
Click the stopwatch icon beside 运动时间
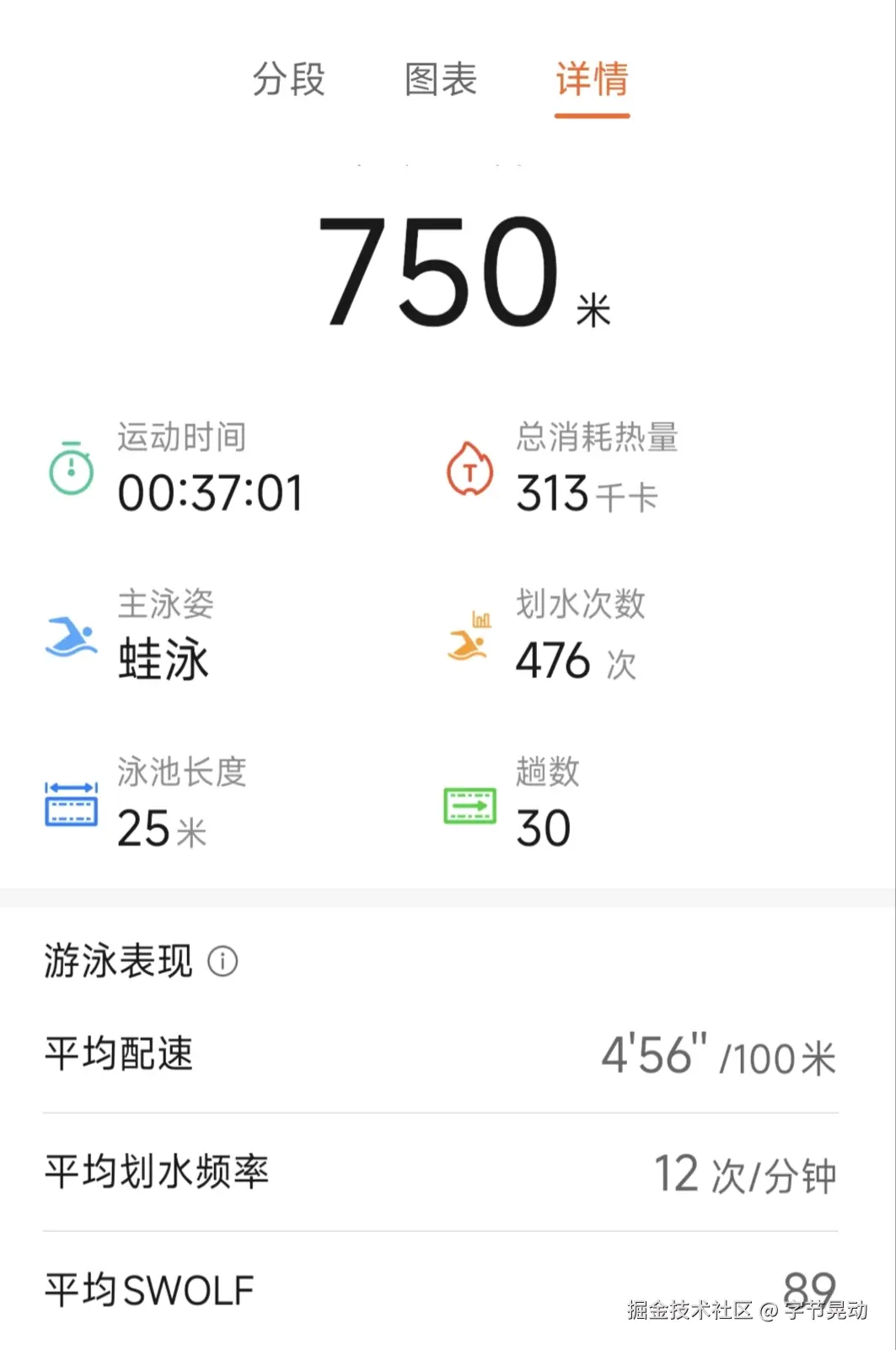(x=71, y=468)
